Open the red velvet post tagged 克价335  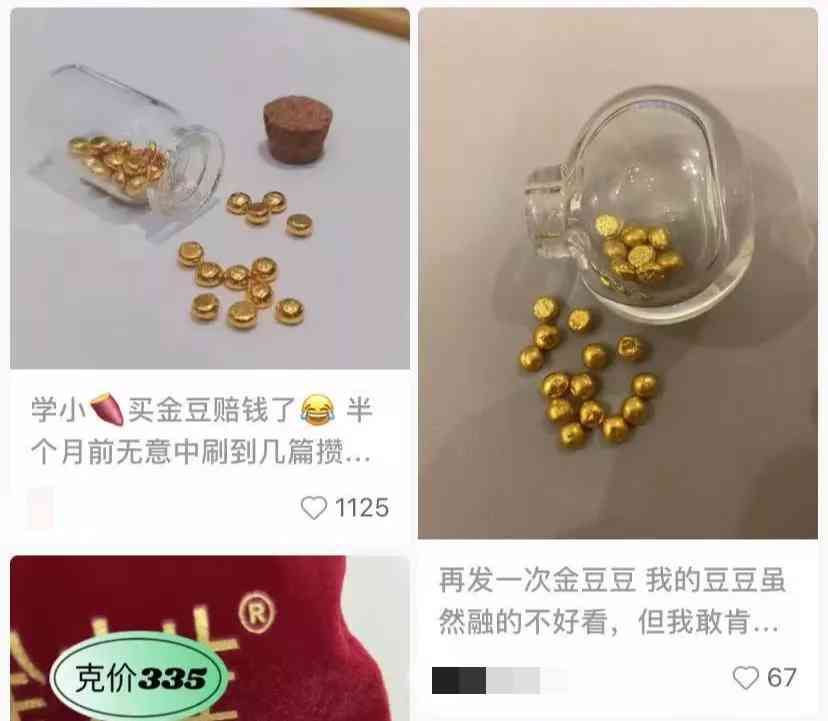point(210,640)
